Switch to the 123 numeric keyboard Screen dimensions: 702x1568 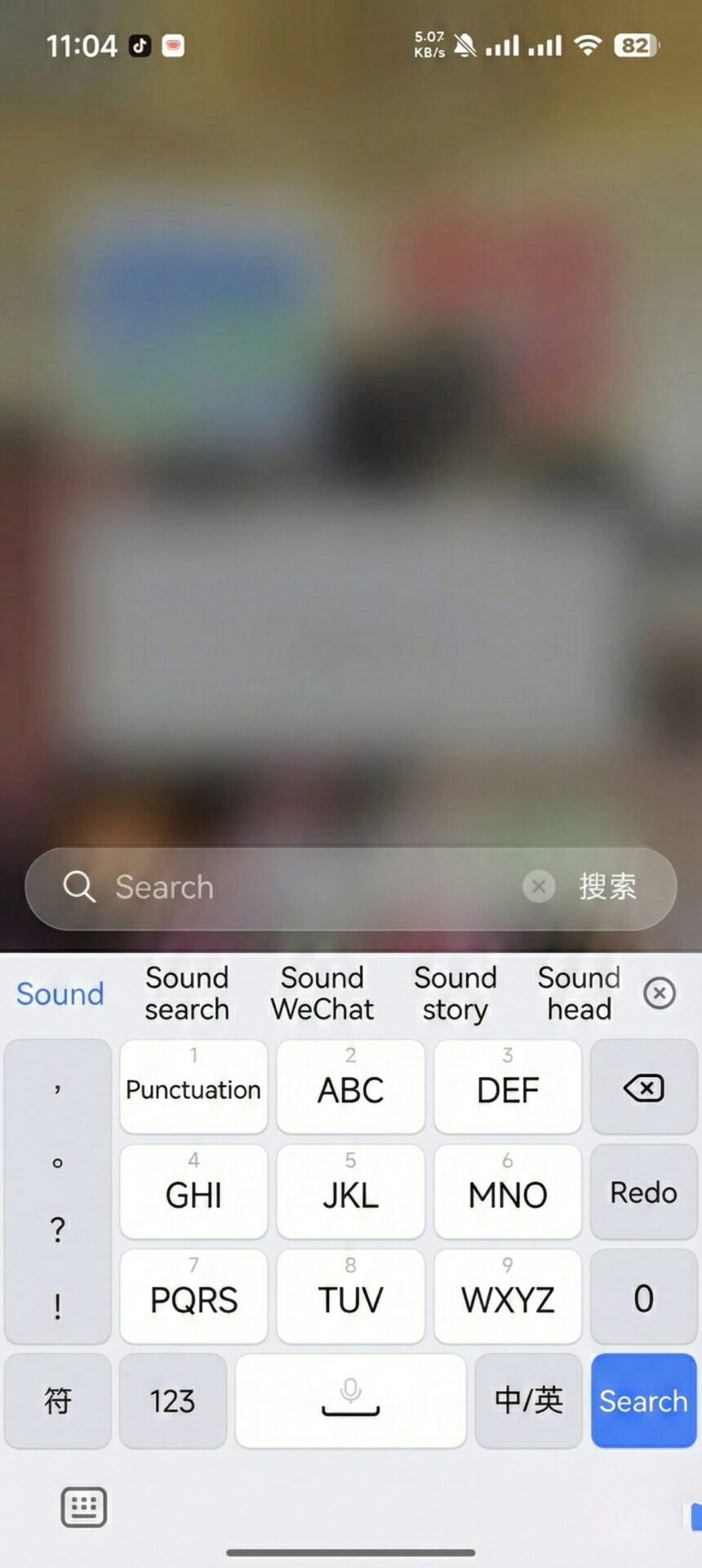[x=172, y=1401]
